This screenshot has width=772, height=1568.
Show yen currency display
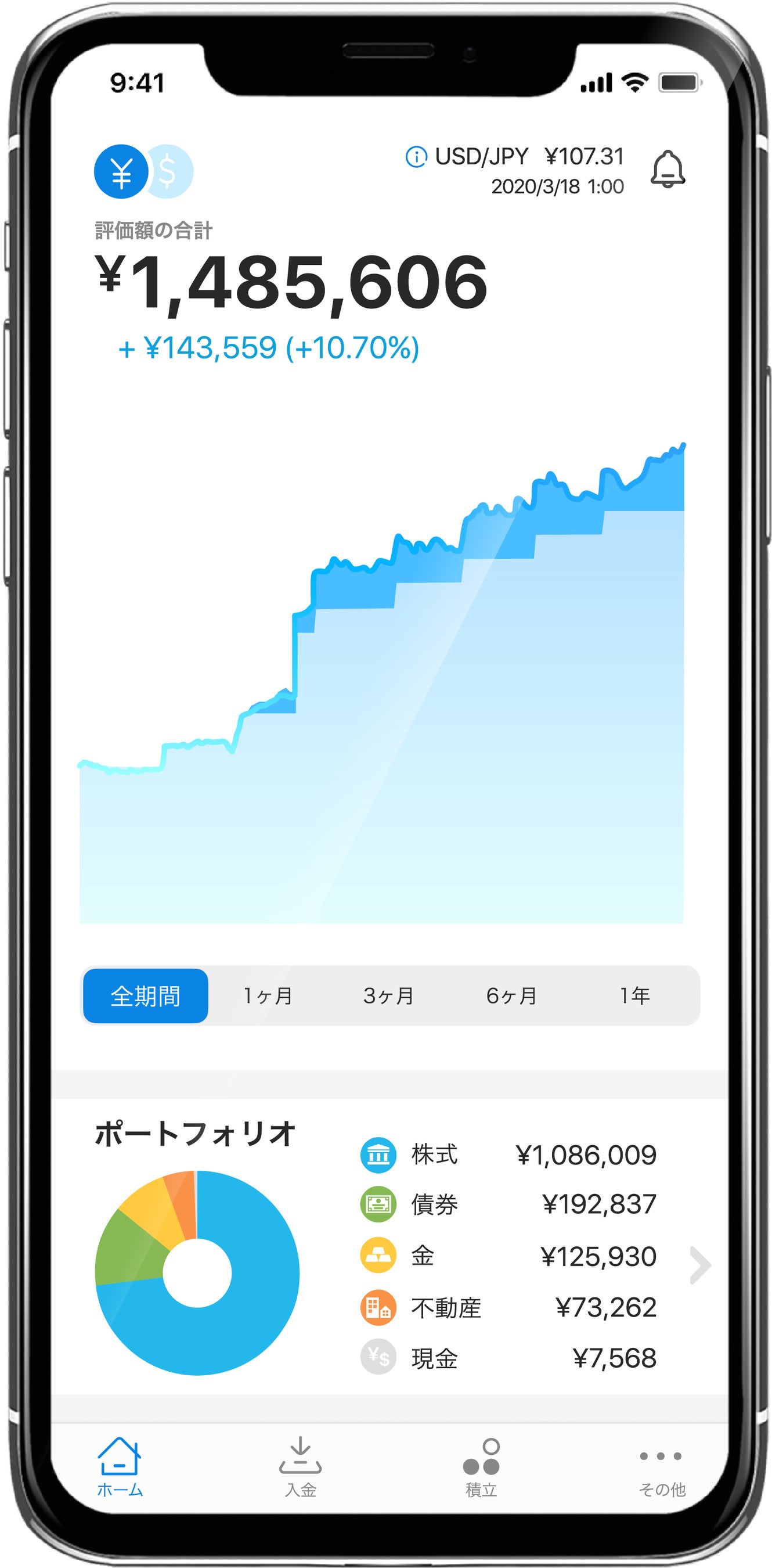[x=121, y=172]
